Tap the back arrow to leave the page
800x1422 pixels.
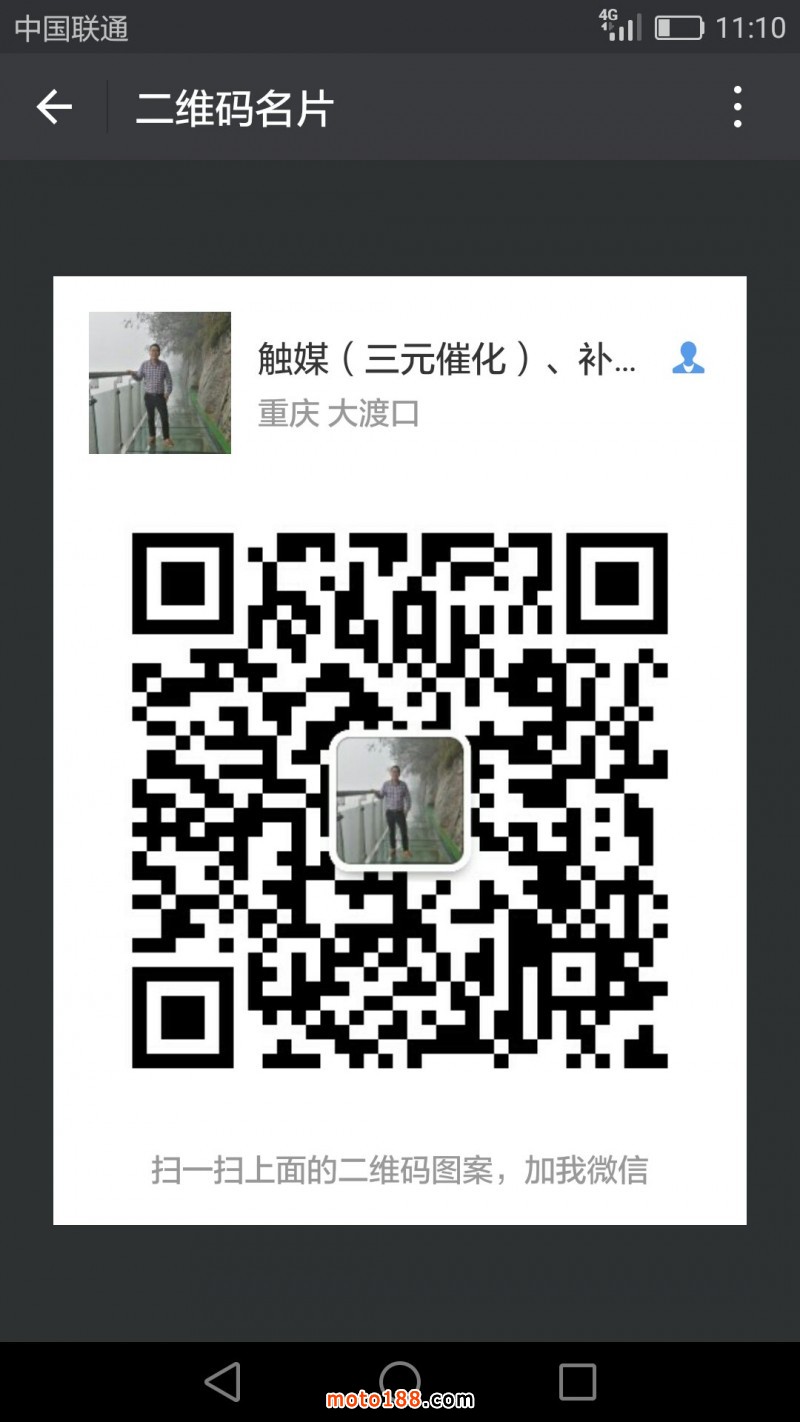pos(53,106)
